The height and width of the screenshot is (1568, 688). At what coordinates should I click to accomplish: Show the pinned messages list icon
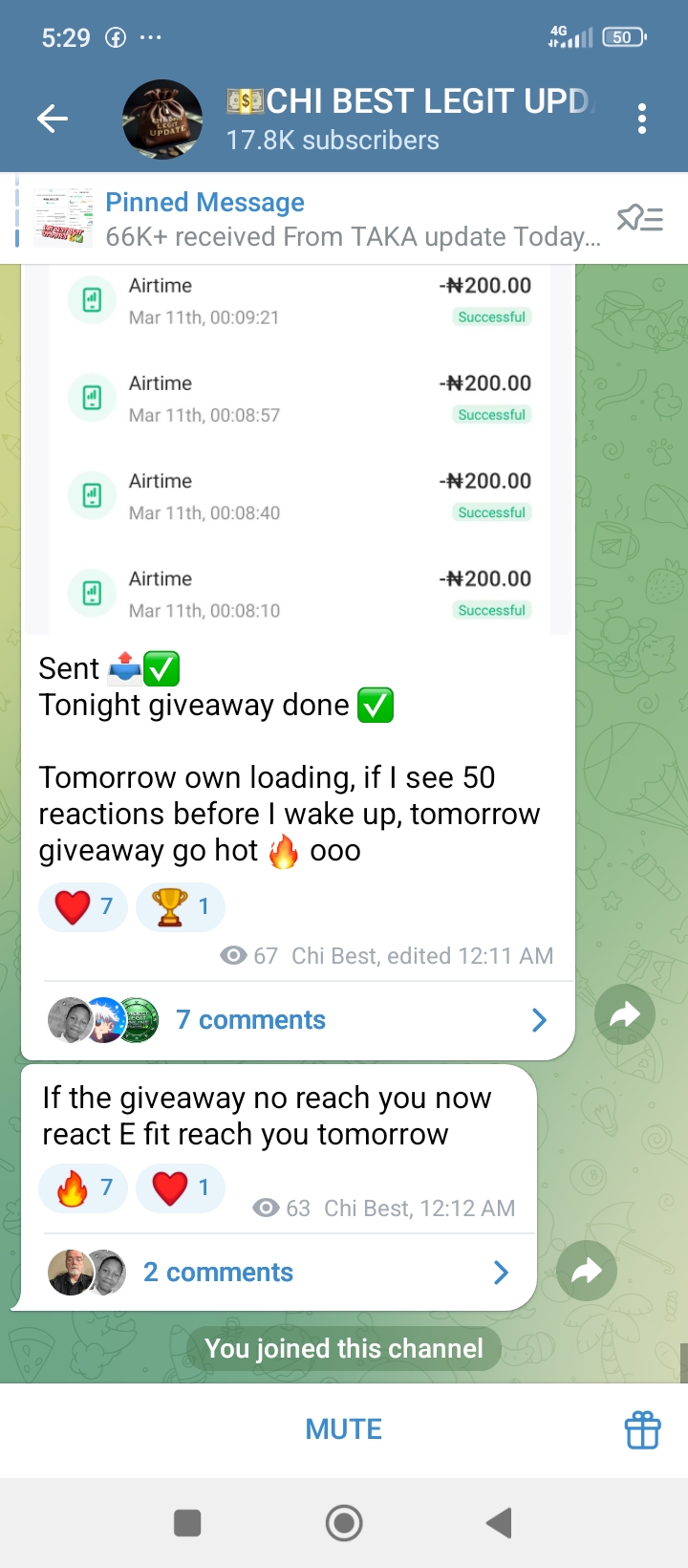click(x=639, y=219)
